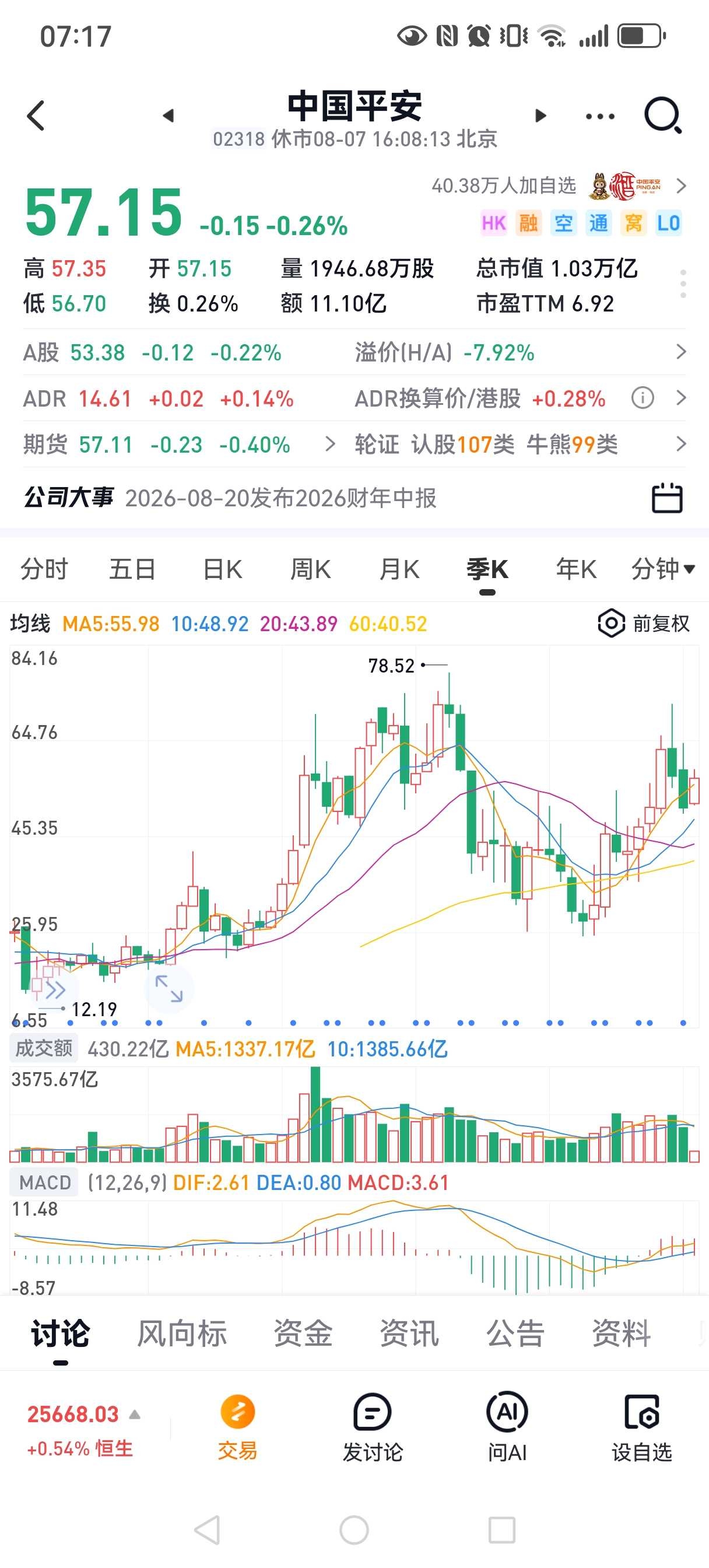Switch chart to 日K
The image size is (709, 1568).
tap(222, 570)
